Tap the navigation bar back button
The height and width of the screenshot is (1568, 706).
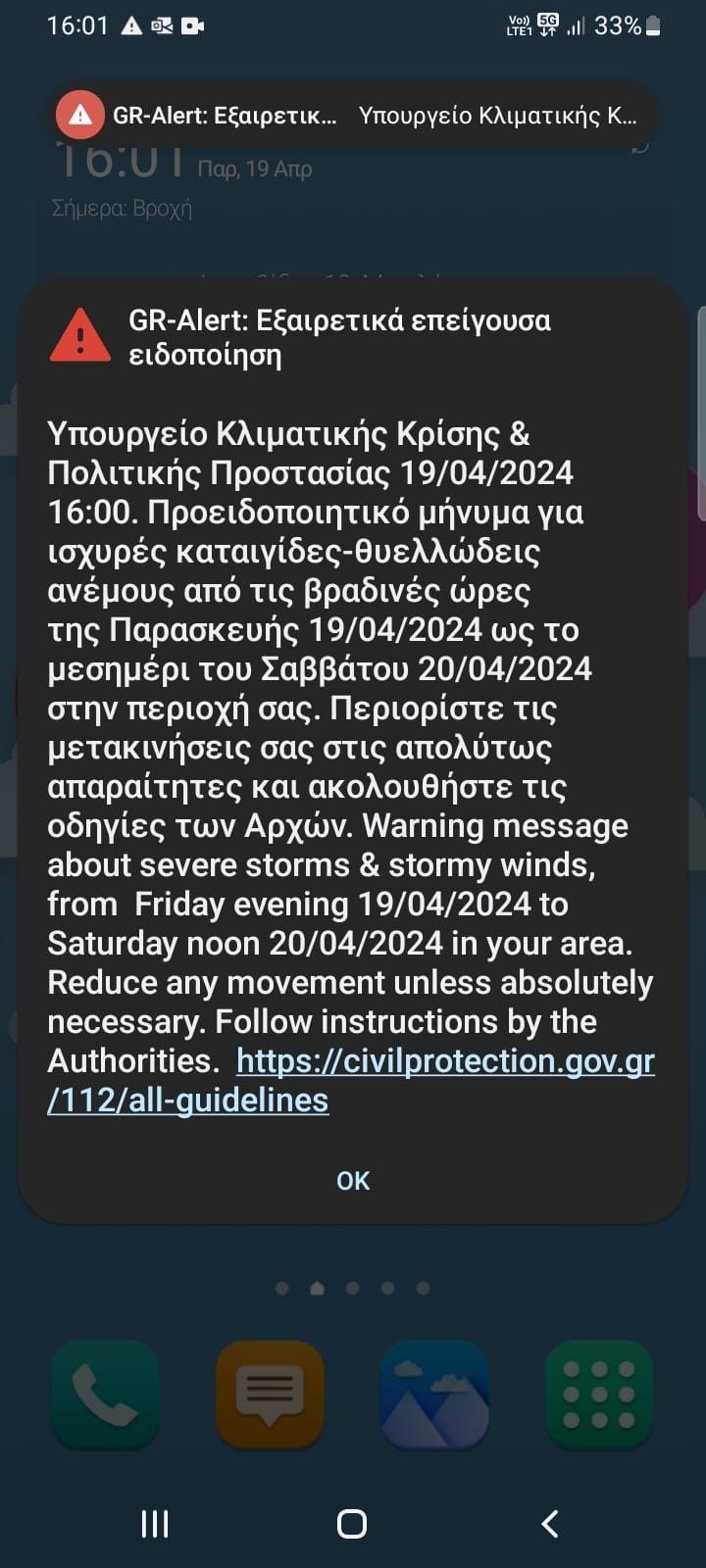point(550,1524)
